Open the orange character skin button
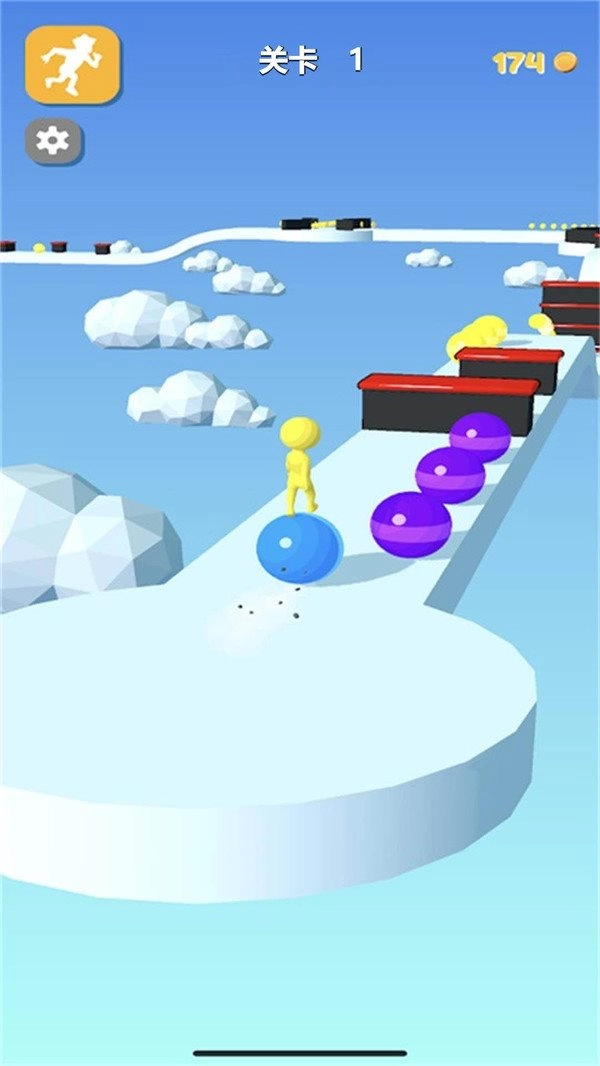 (x=72, y=65)
